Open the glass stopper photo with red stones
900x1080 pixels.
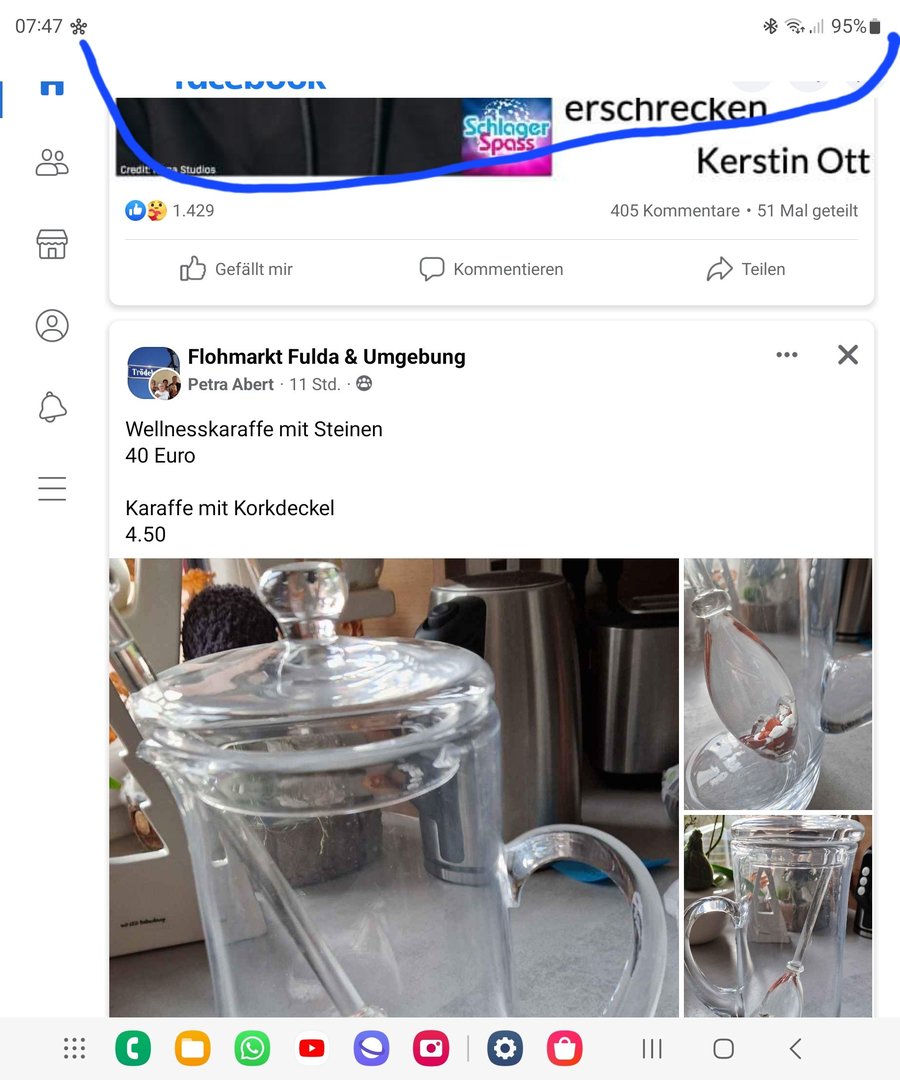click(777, 684)
